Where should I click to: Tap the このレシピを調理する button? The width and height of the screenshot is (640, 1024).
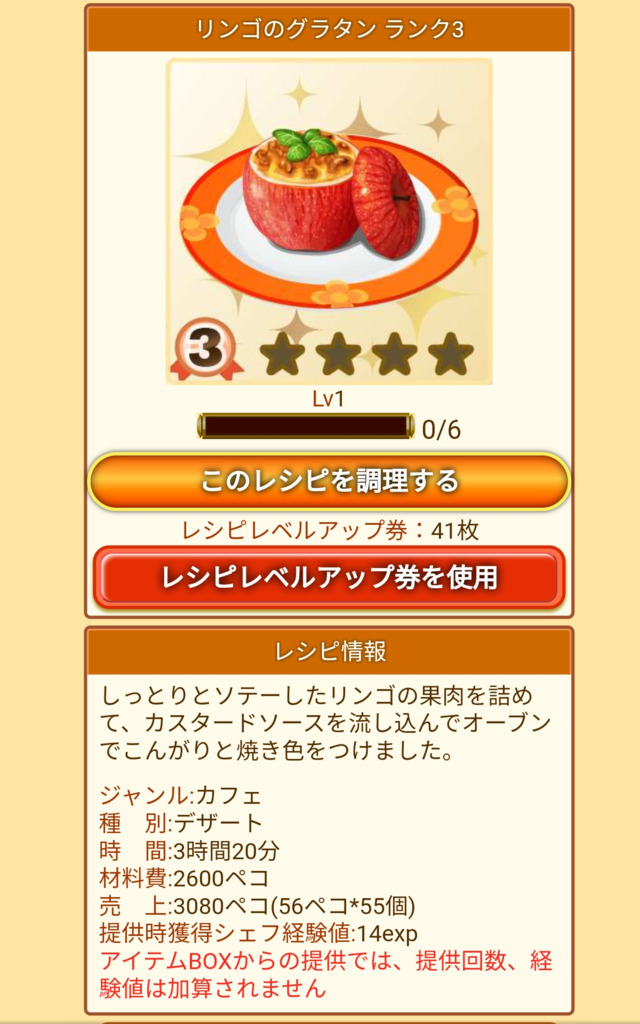(x=329, y=482)
